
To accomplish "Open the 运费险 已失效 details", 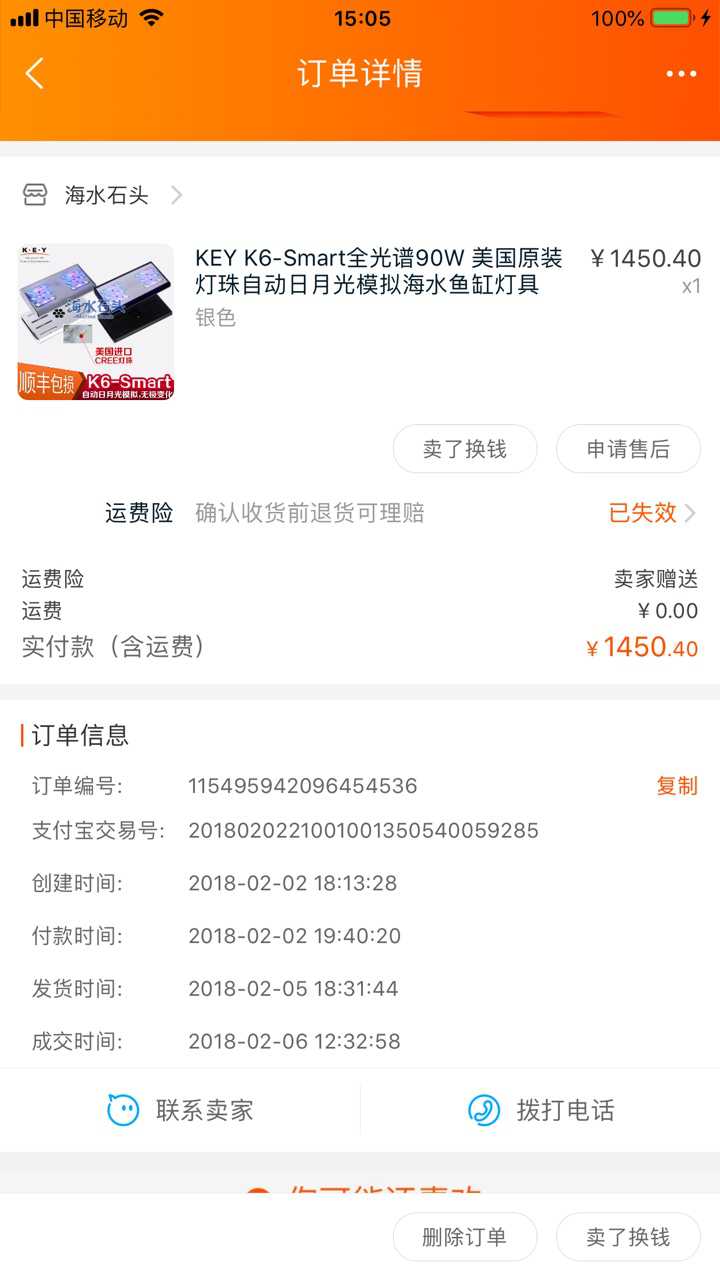I will point(652,513).
